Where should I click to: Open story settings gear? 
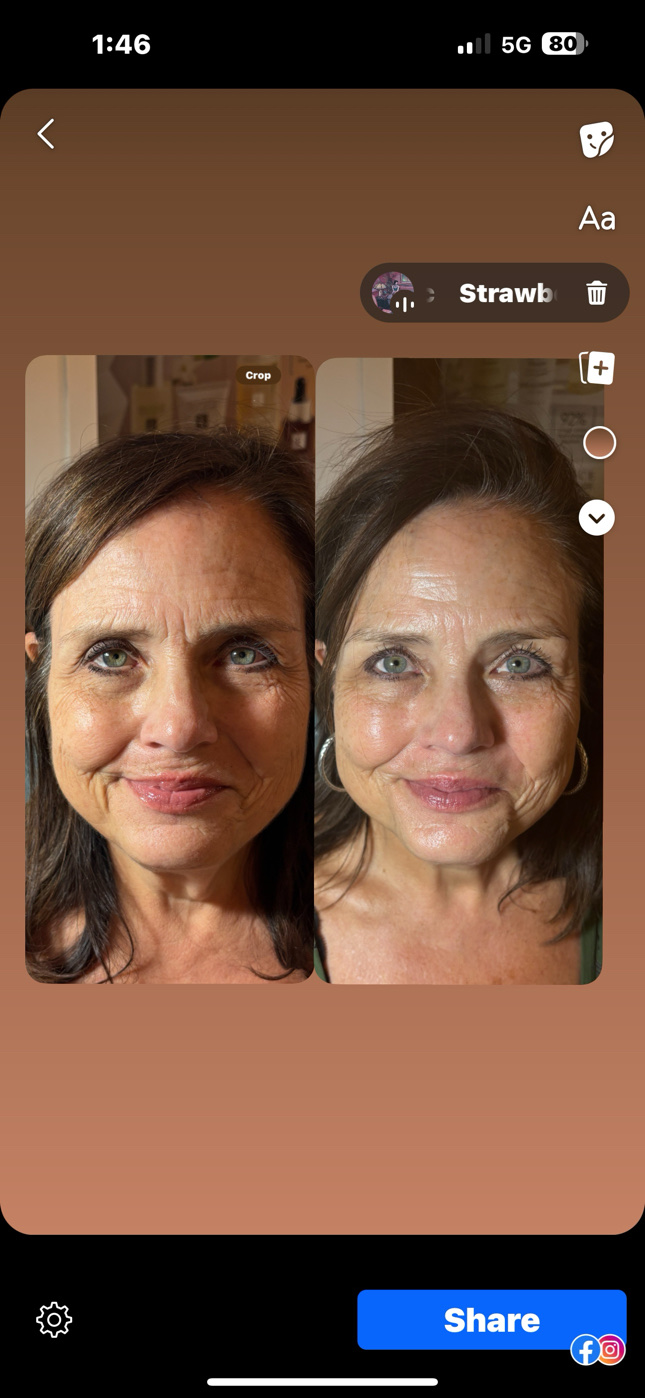[x=54, y=1320]
